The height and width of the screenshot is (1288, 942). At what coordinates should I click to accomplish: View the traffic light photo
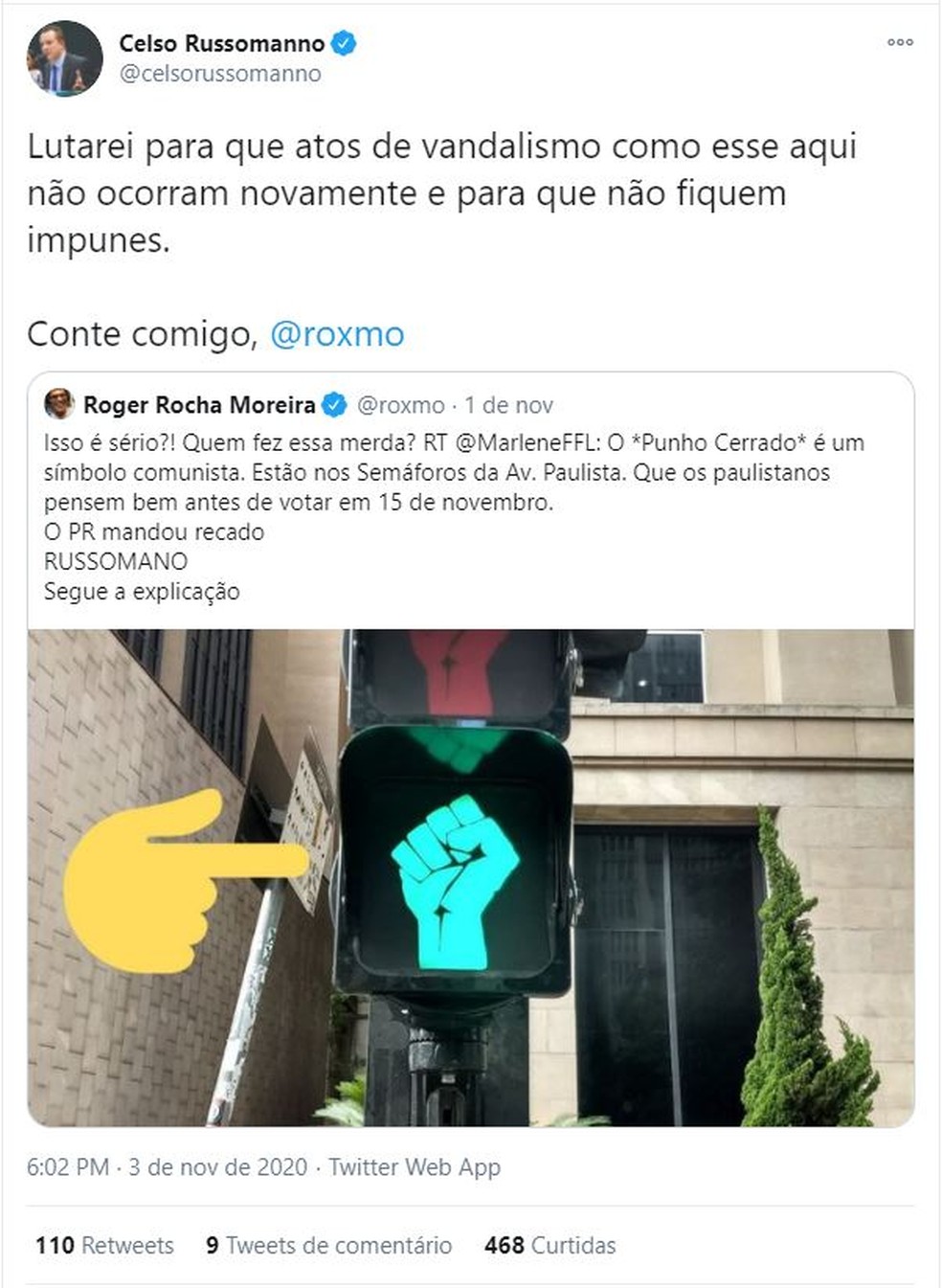pyautogui.click(x=470, y=876)
